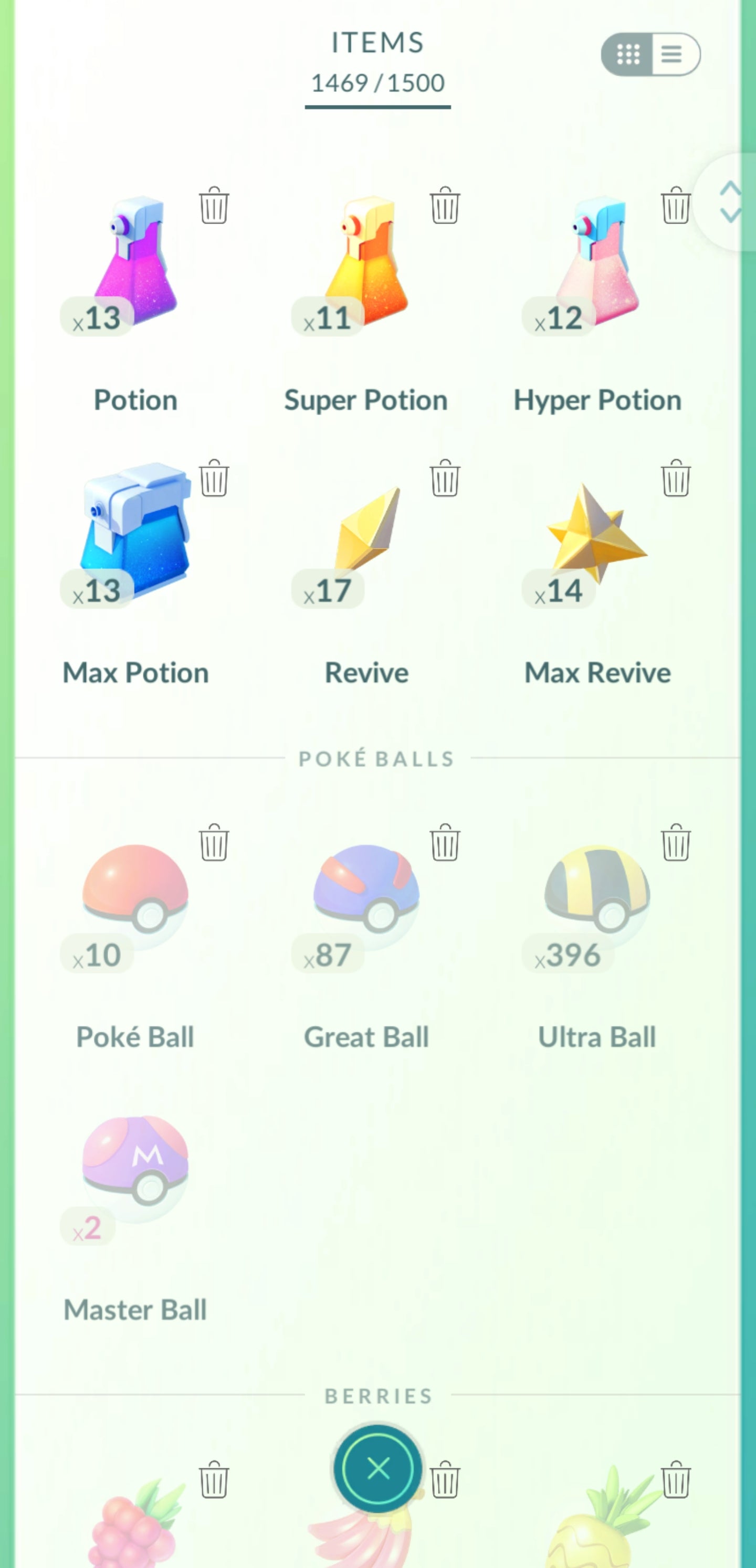
Task: Delete Potions using its trash button
Action: point(213,206)
